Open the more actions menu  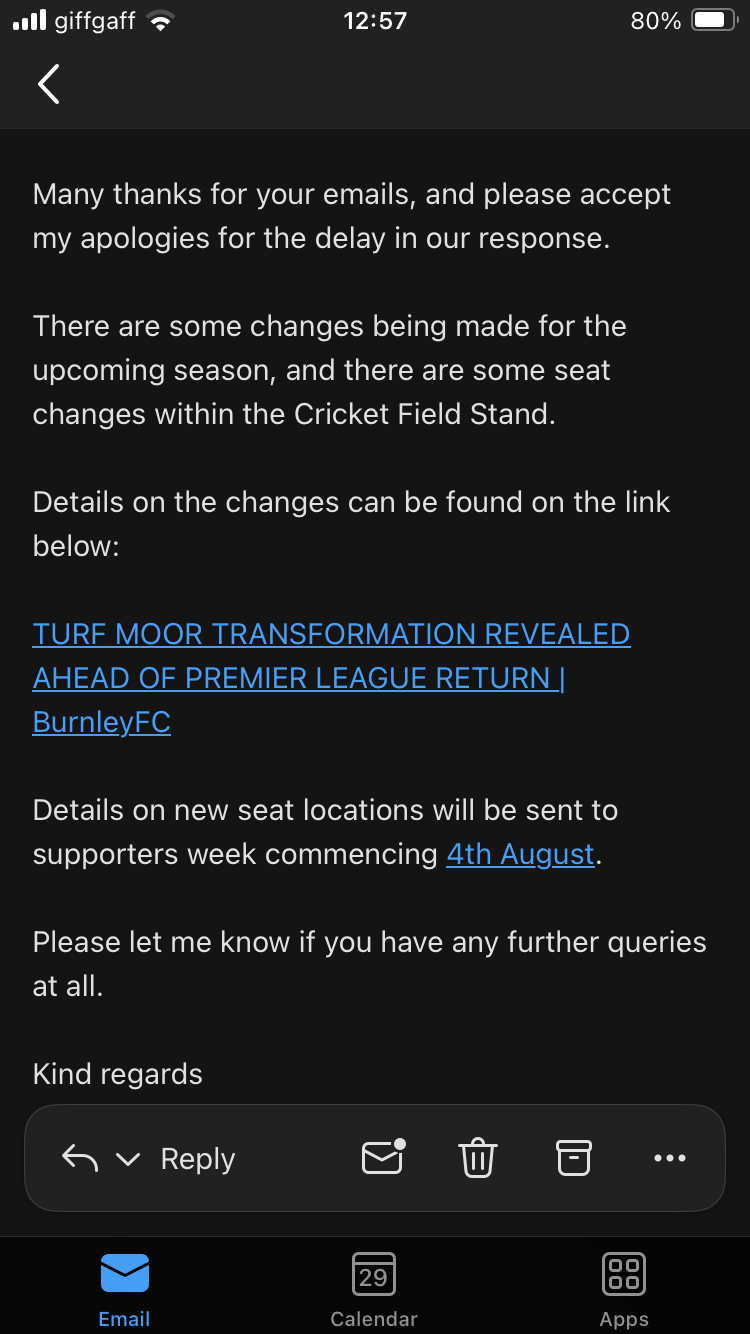coord(669,1158)
